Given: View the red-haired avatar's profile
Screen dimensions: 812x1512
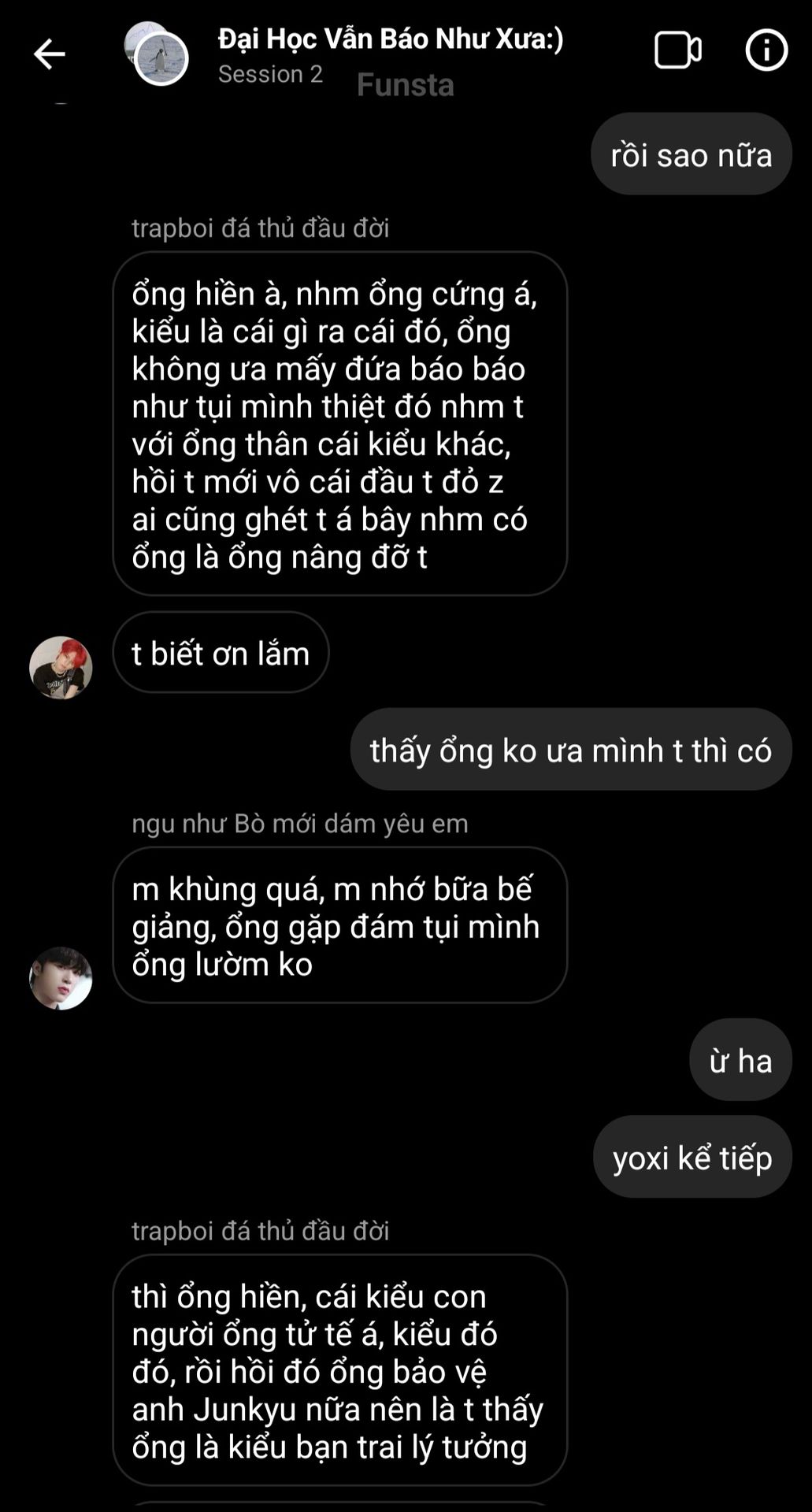Looking at the screenshot, I should point(61,668).
